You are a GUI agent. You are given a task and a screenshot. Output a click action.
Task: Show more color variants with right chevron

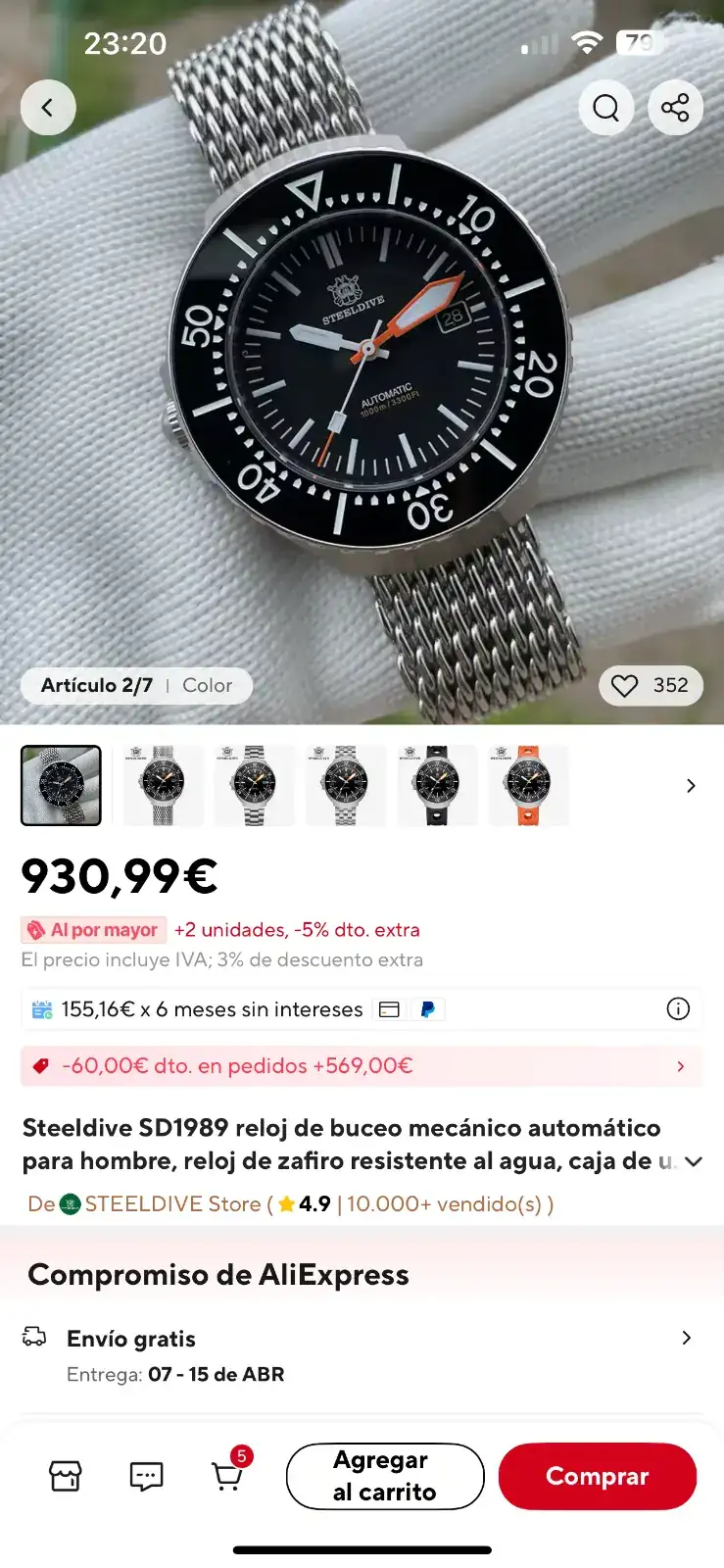click(x=691, y=786)
